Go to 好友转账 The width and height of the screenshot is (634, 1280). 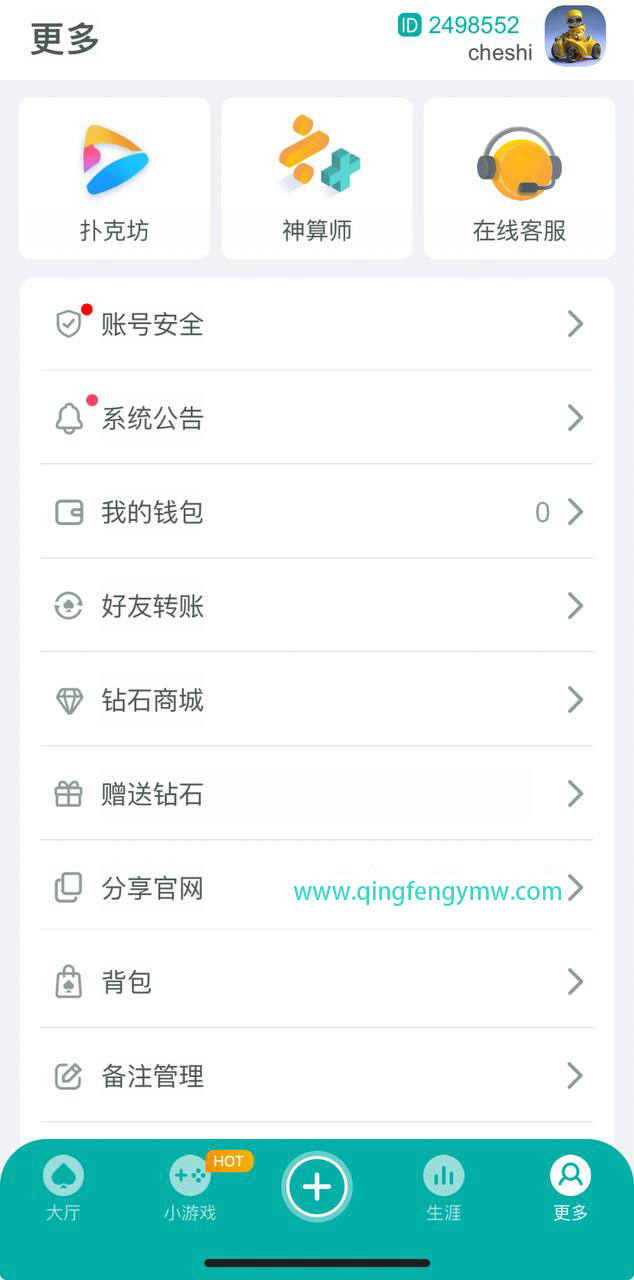[316, 606]
